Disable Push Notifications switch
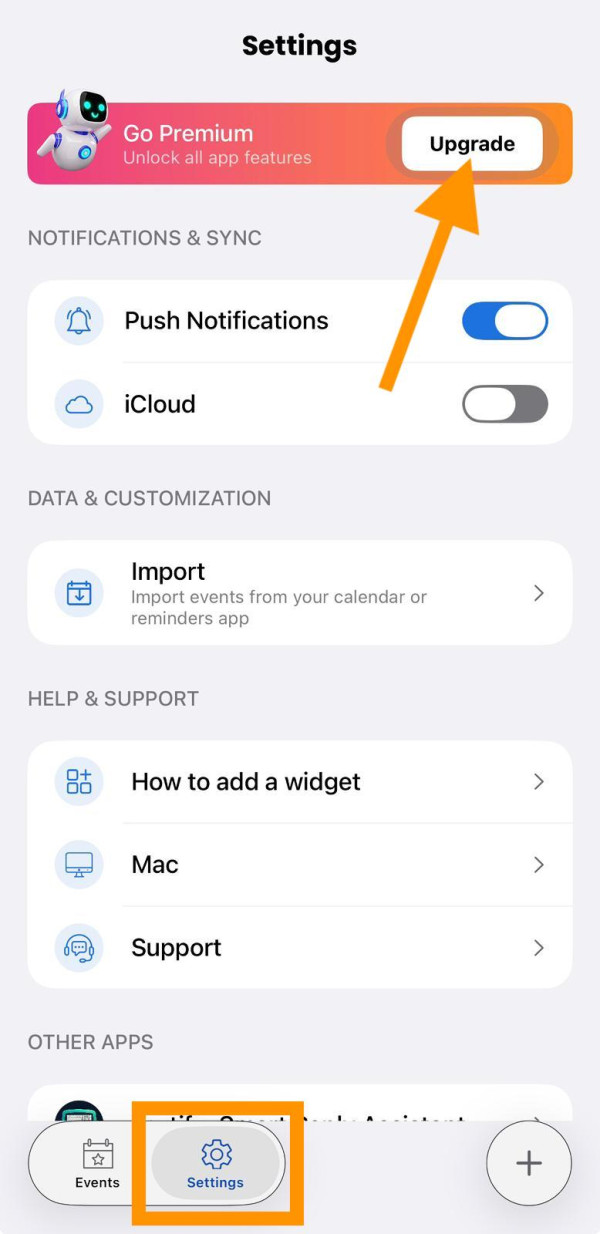This screenshot has width=600, height=1234. point(504,321)
